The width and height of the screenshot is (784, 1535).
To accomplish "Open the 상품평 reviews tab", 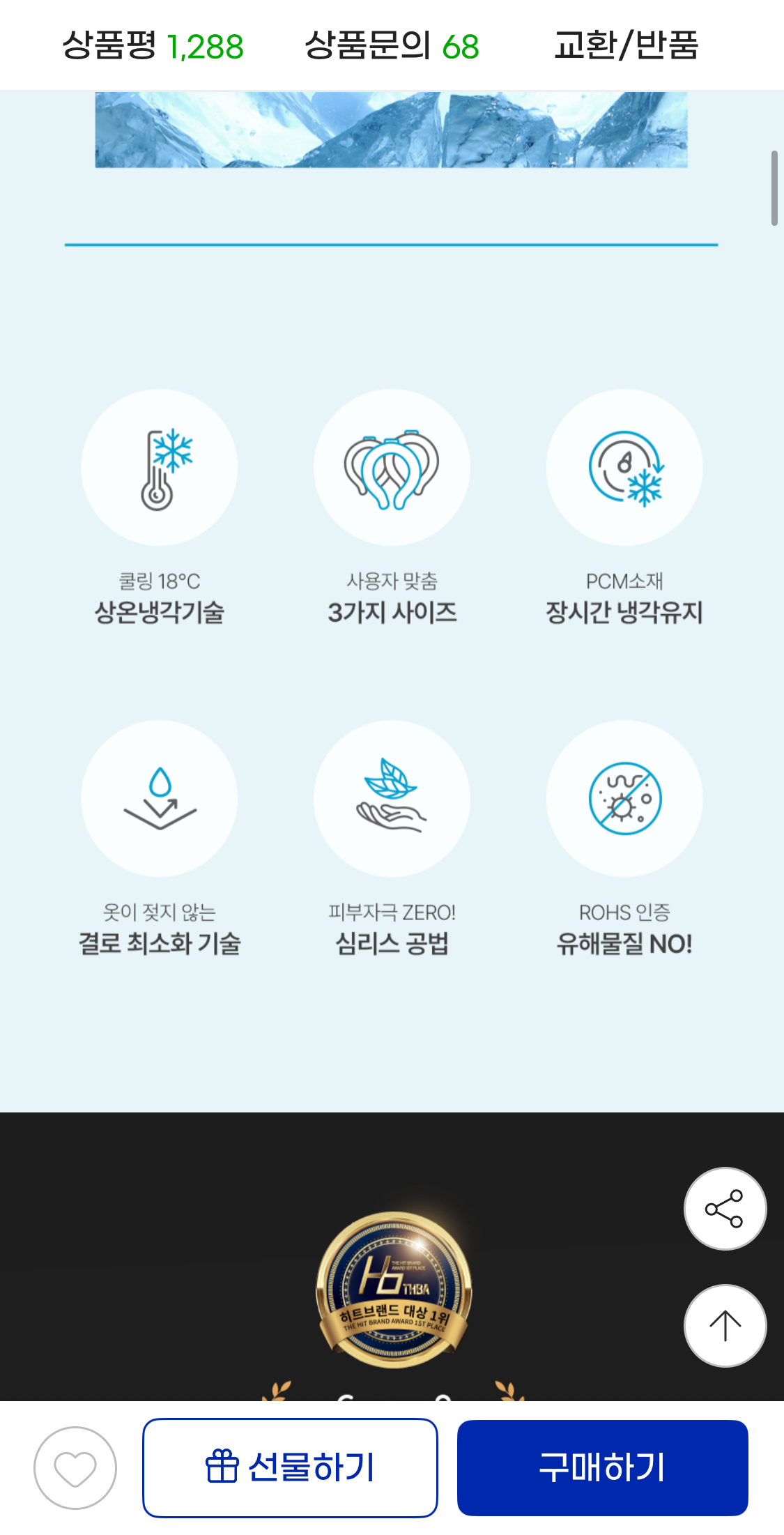I will point(153,46).
